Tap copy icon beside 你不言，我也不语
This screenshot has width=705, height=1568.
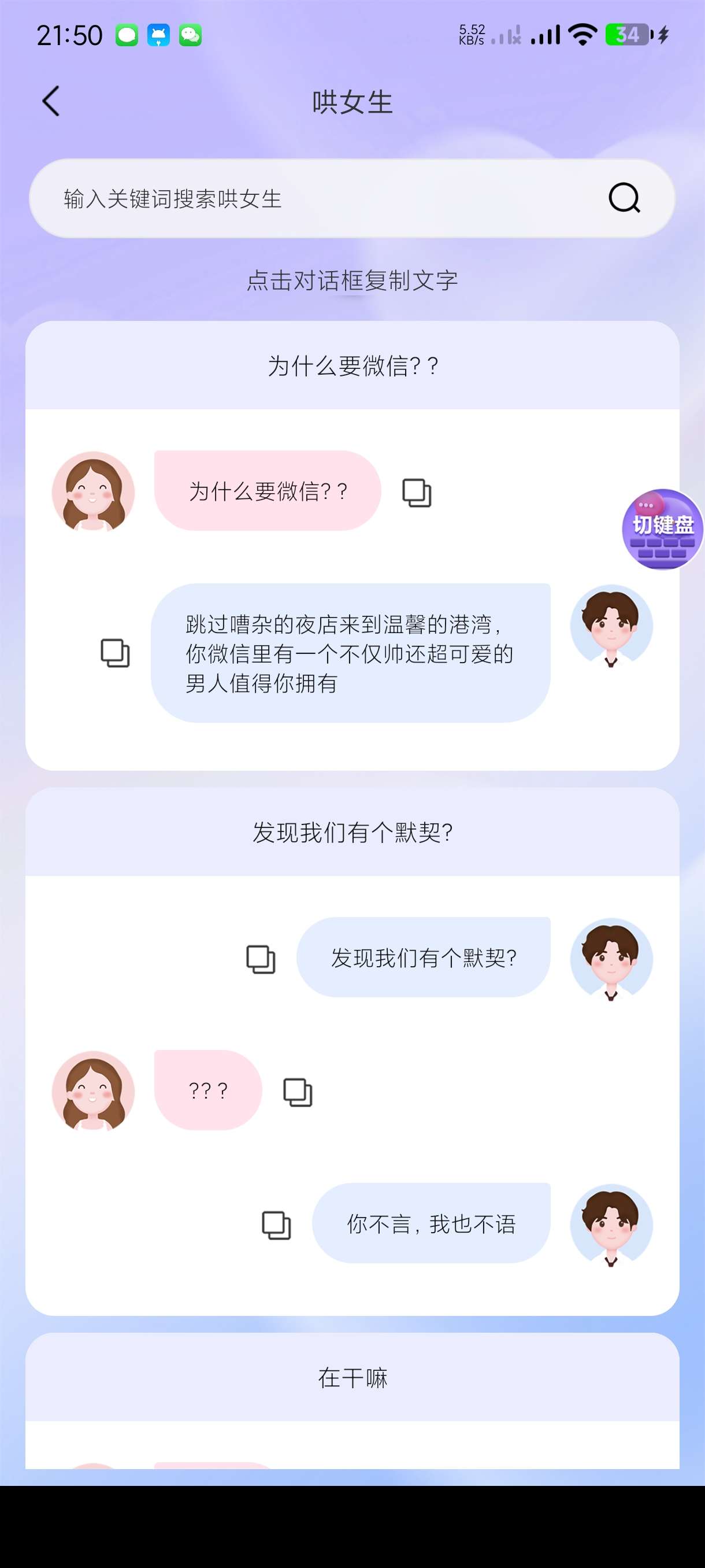point(276,1225)
